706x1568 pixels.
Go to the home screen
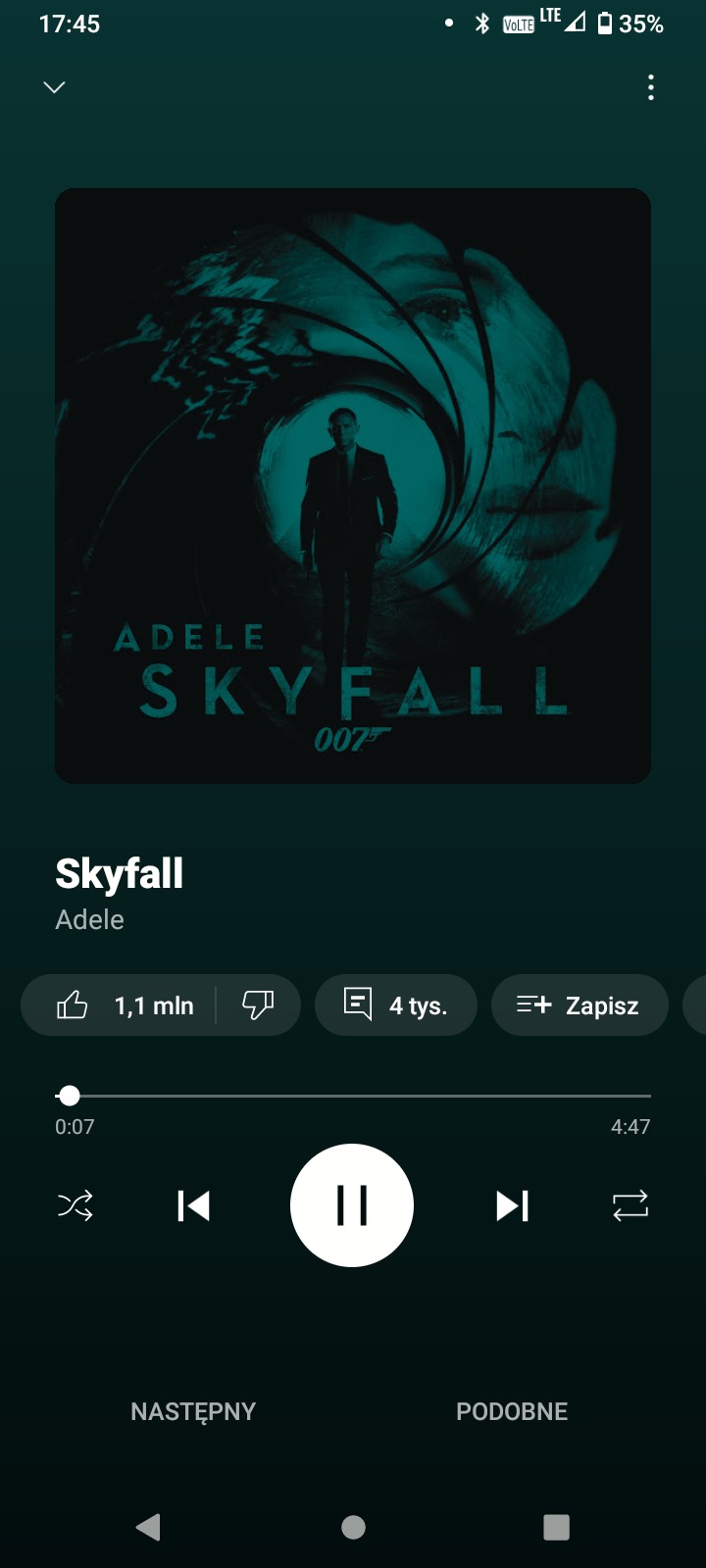click(353, 1527)
